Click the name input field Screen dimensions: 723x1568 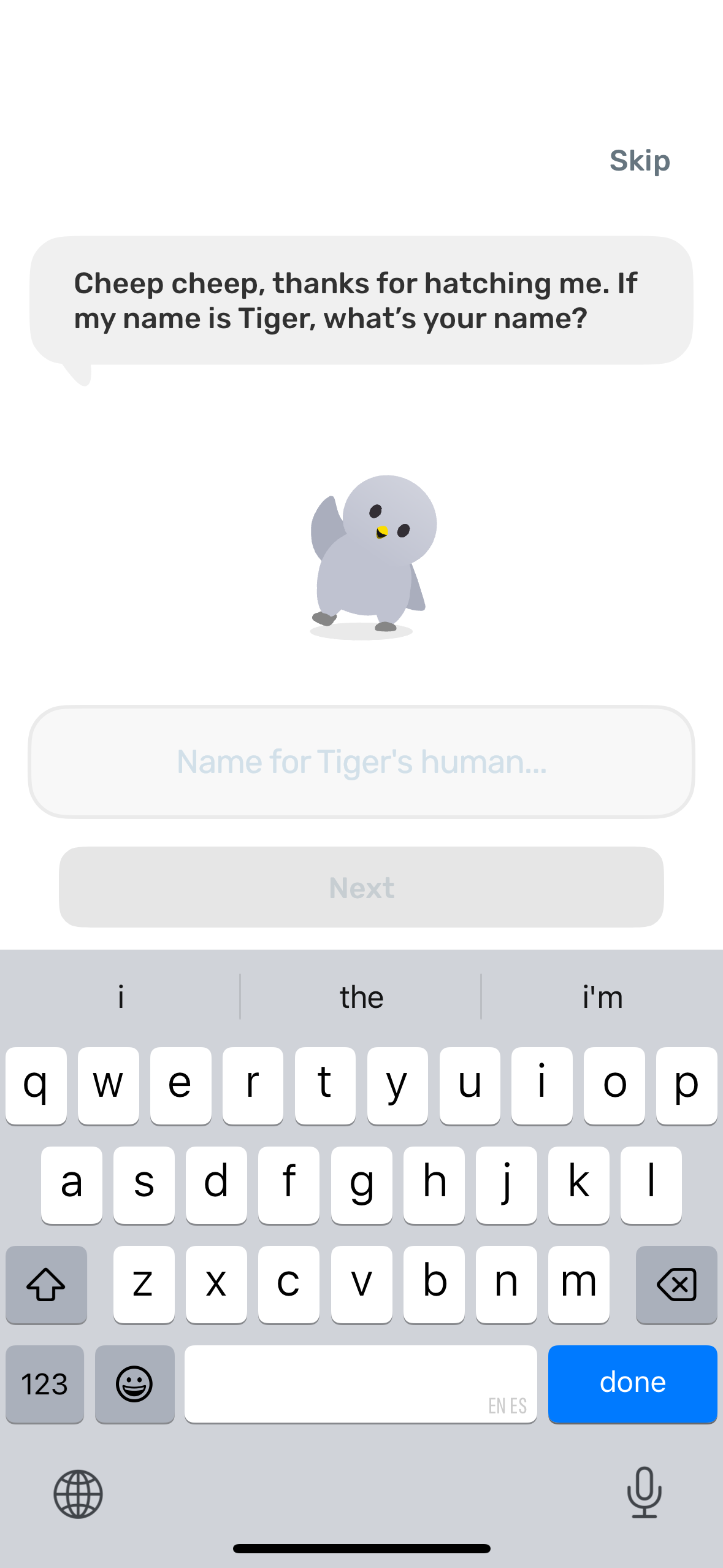(361, 763)
